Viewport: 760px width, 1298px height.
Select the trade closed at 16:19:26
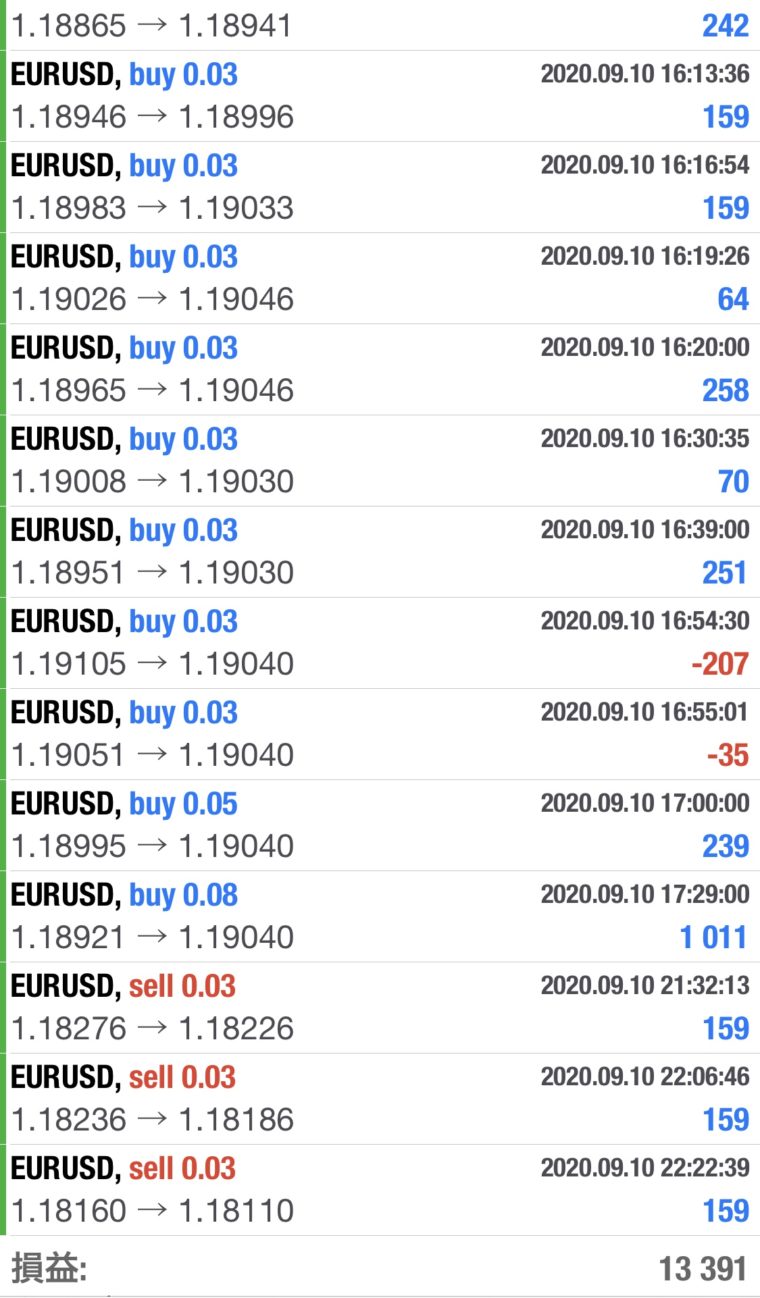pyautogui.click(x=380, y=278)
